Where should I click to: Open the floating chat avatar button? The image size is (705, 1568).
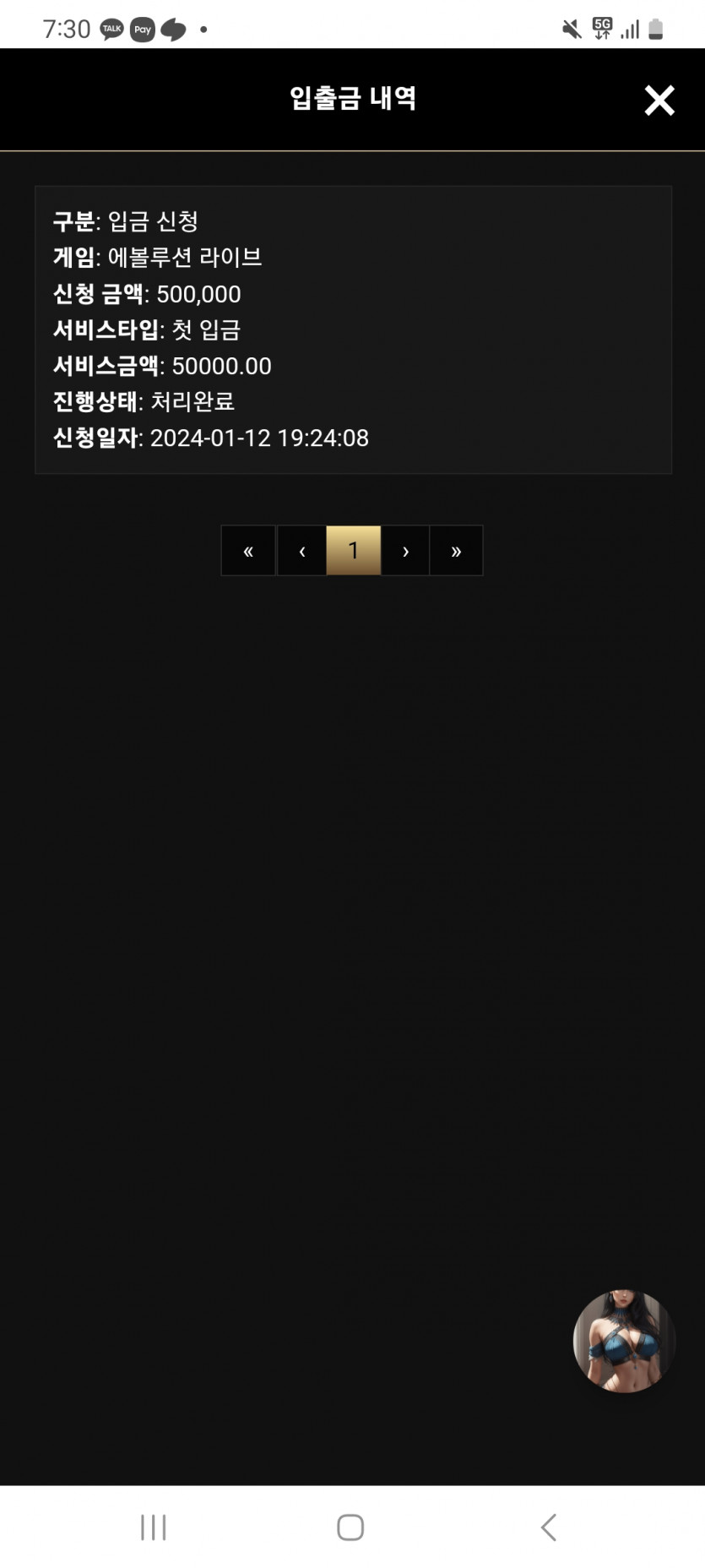click(624, 1341)
